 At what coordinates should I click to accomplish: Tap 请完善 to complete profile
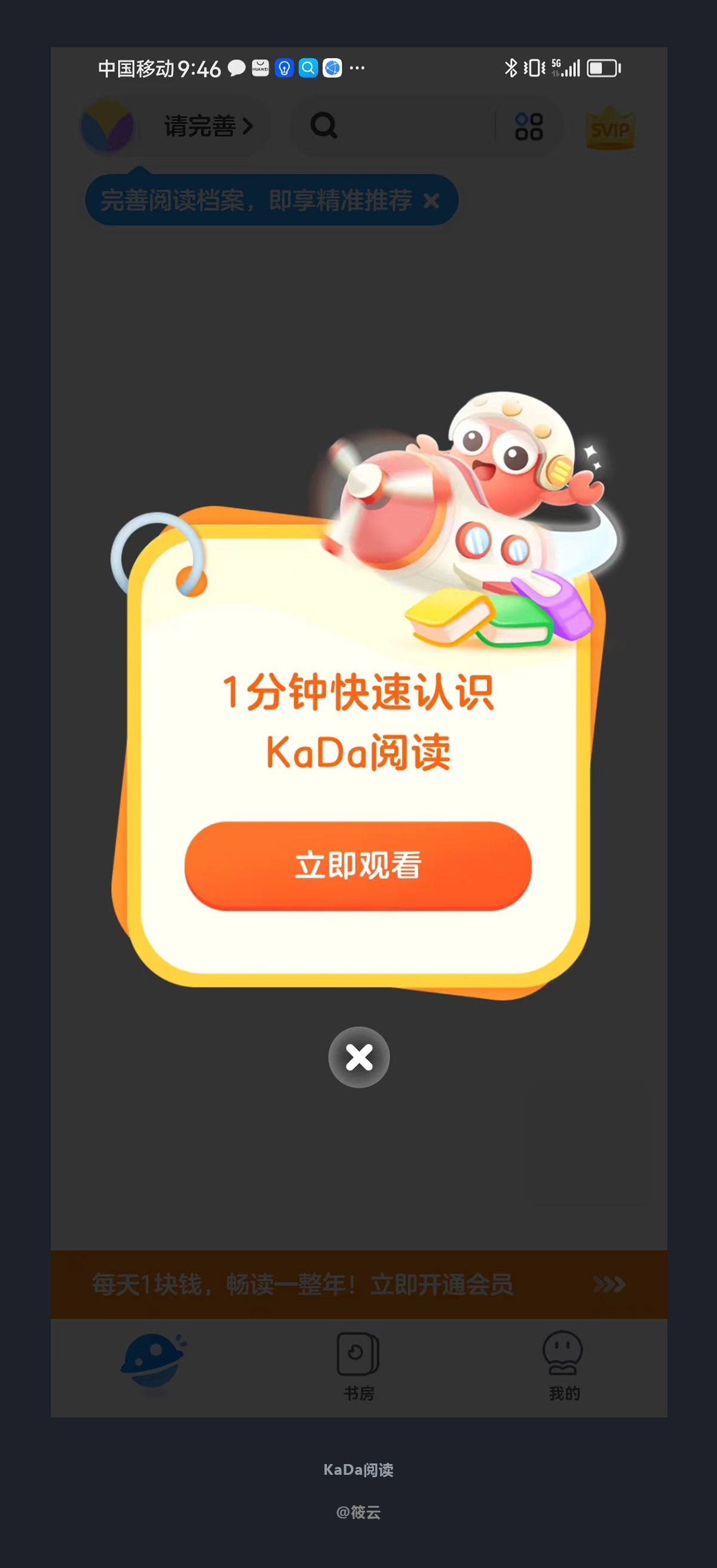click(207, 126)
